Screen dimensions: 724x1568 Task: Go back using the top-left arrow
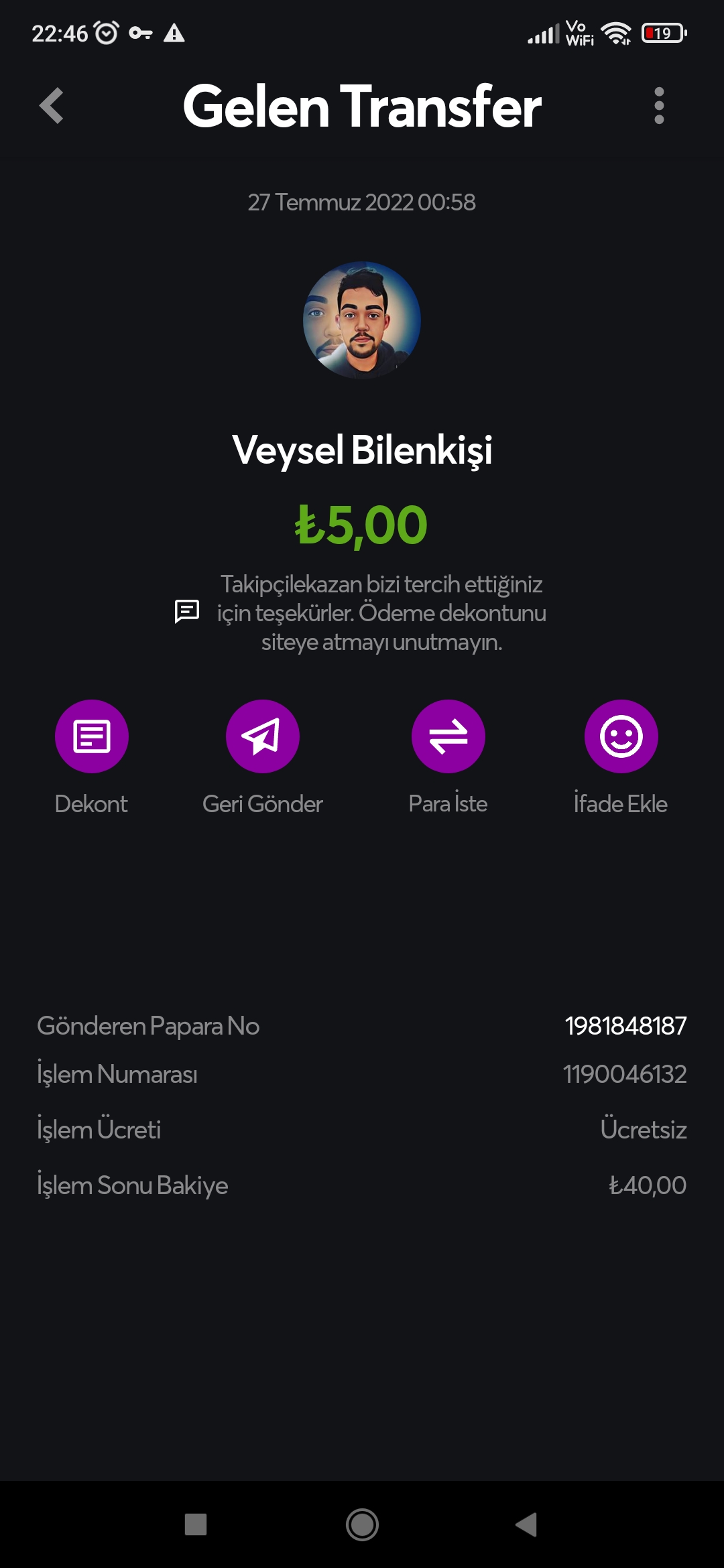tap(52, 106)
